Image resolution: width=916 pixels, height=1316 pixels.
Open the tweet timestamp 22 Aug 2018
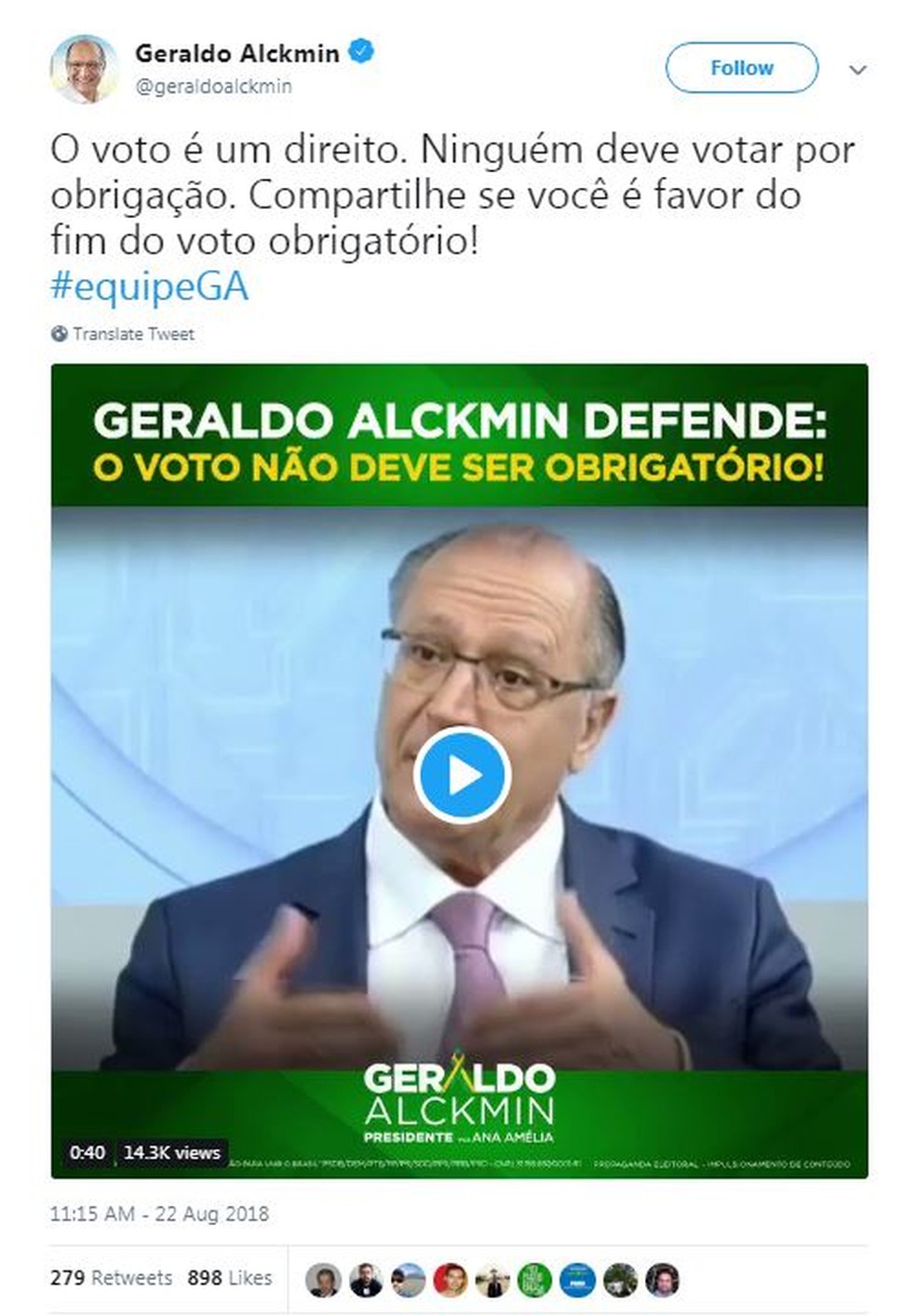158,1214
